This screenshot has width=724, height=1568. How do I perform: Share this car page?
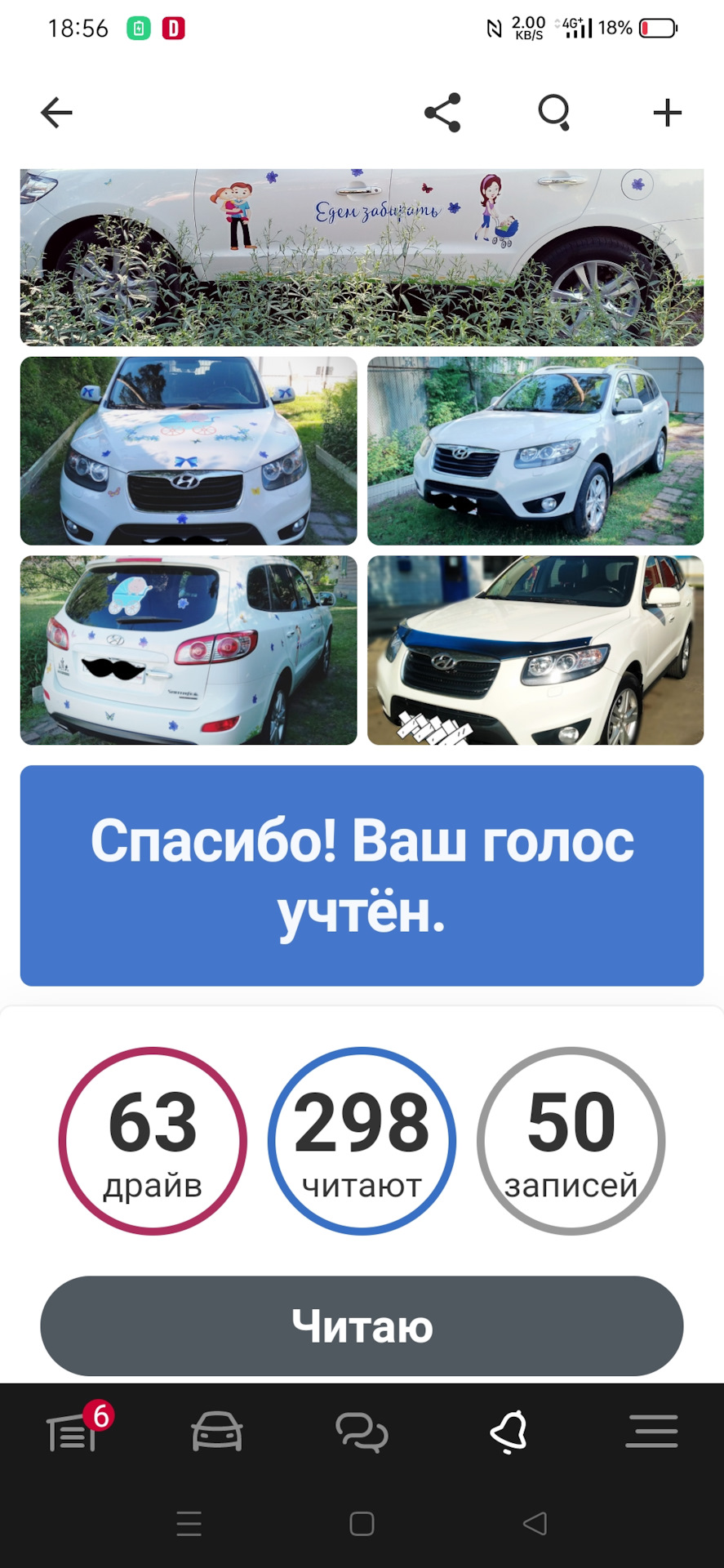click(442, 113)
